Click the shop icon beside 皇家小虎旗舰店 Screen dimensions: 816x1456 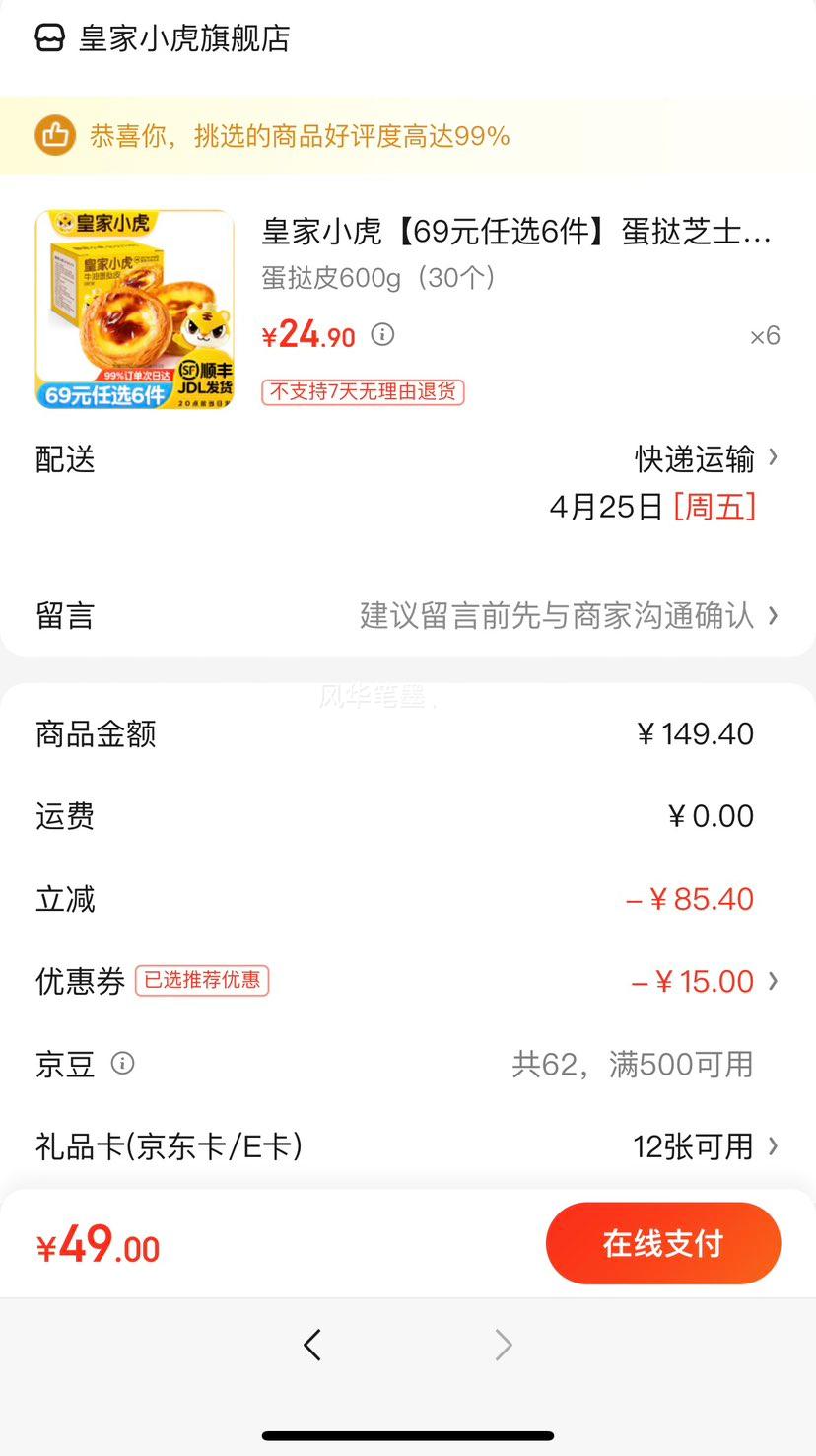click(x=51, y=39)
